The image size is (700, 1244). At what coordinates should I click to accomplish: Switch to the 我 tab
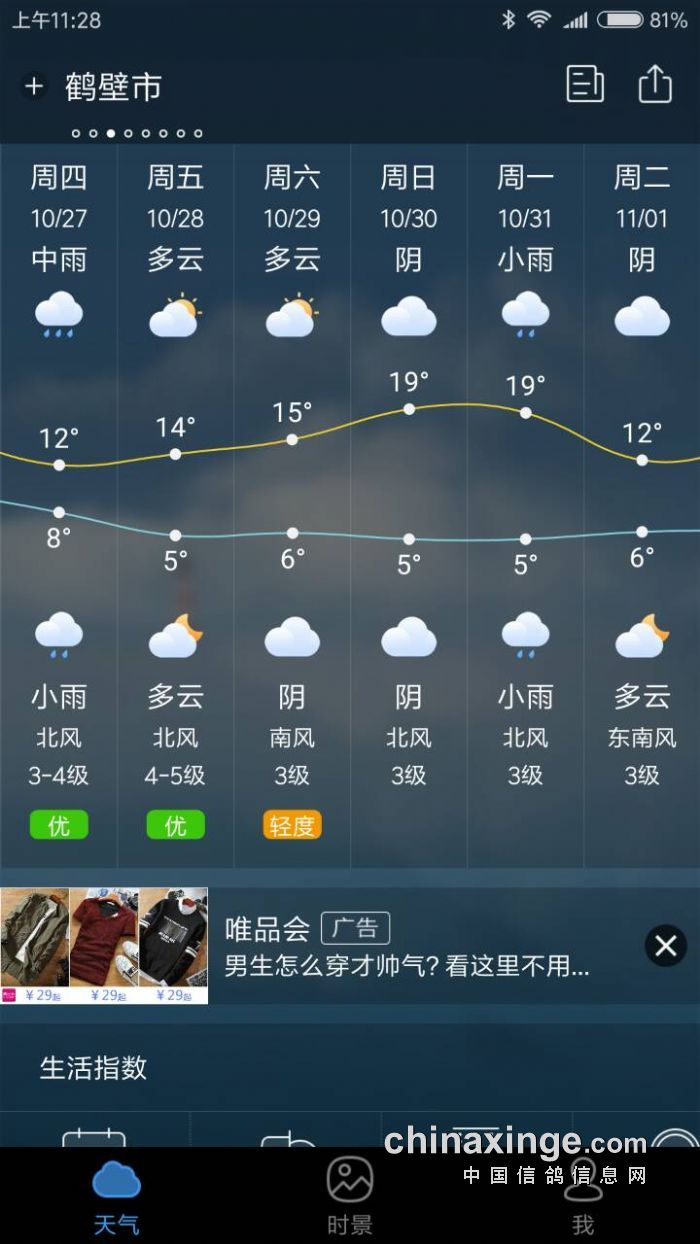583,1195
